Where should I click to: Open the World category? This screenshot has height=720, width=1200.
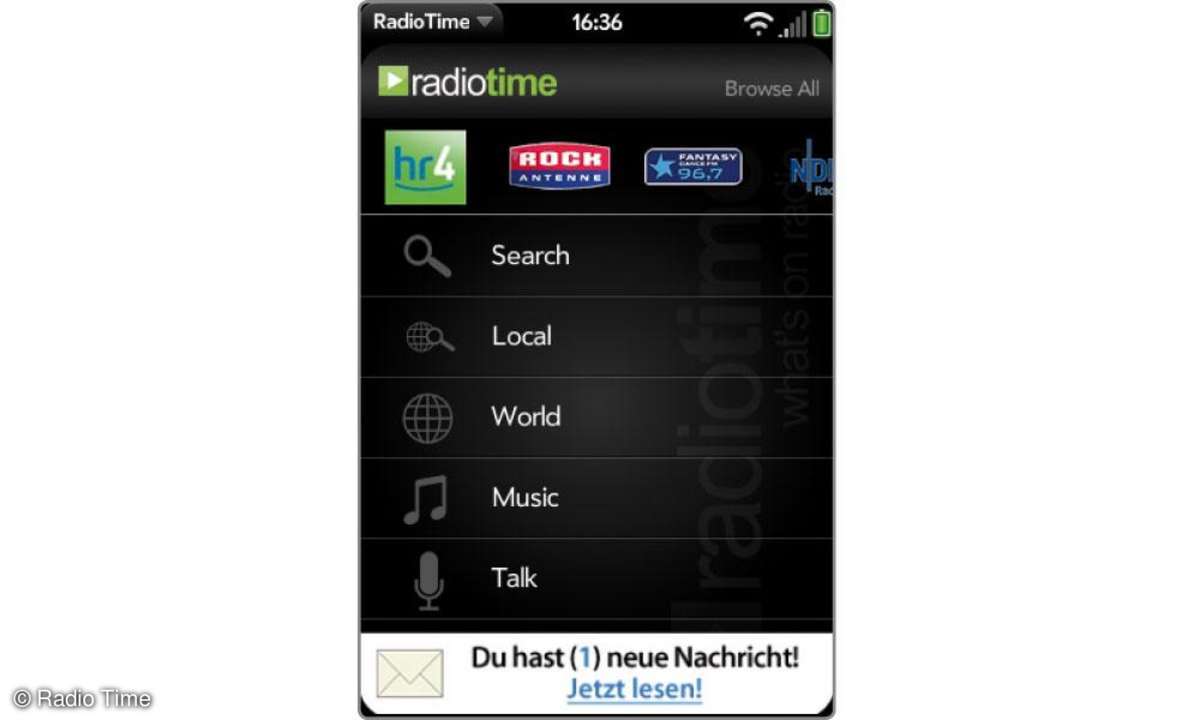click(x=596, y=417)
